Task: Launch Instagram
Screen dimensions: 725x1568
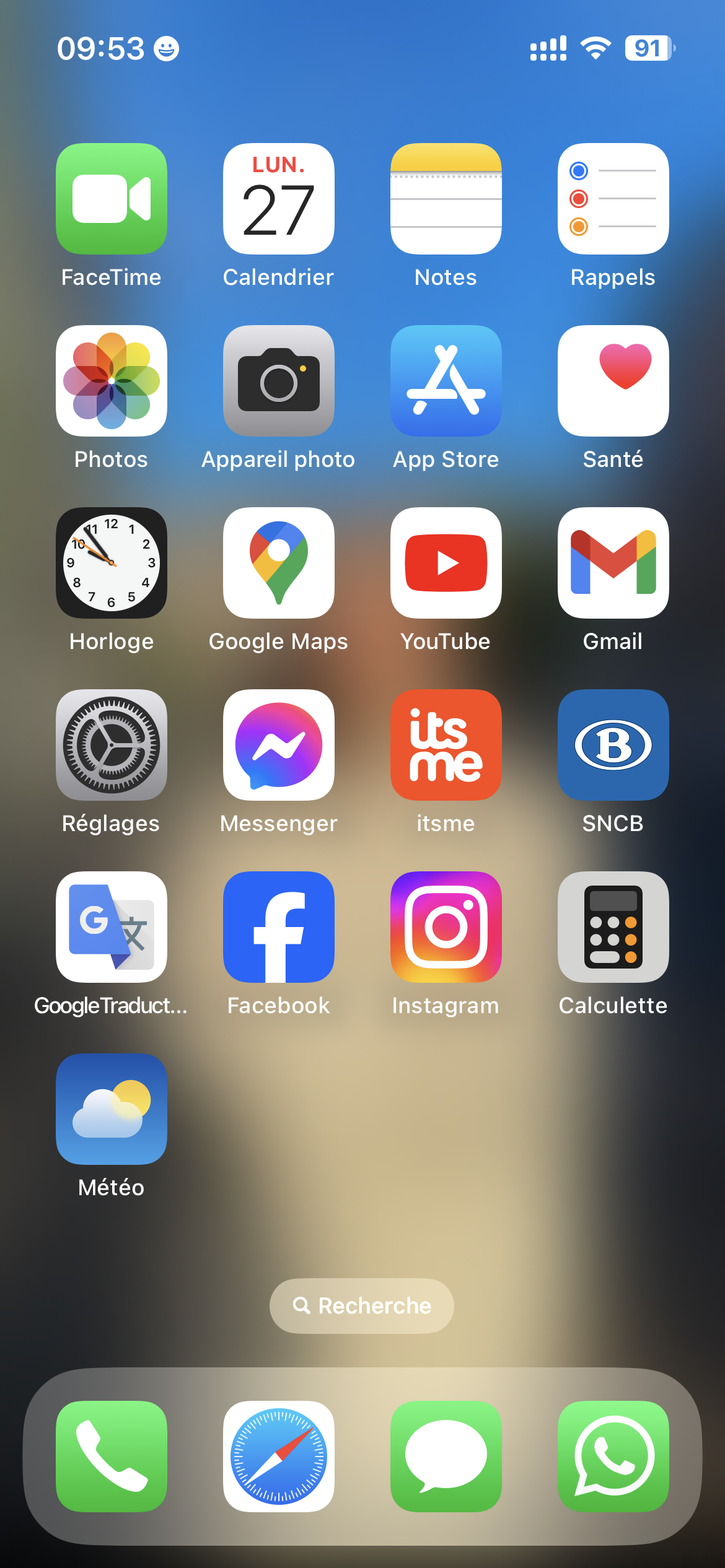Action: pos(446,927)
